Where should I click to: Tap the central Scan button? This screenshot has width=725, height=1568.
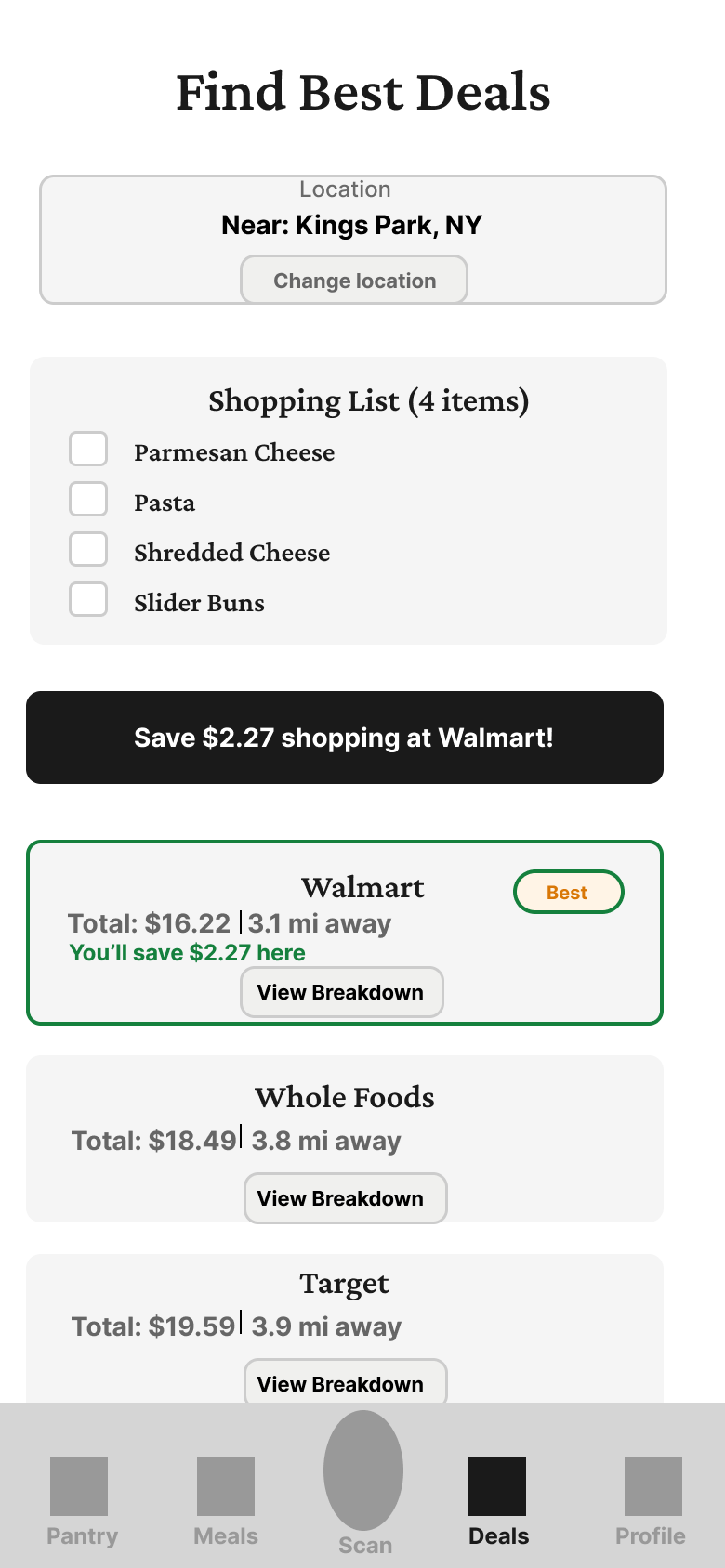(x=363, y=1470)
